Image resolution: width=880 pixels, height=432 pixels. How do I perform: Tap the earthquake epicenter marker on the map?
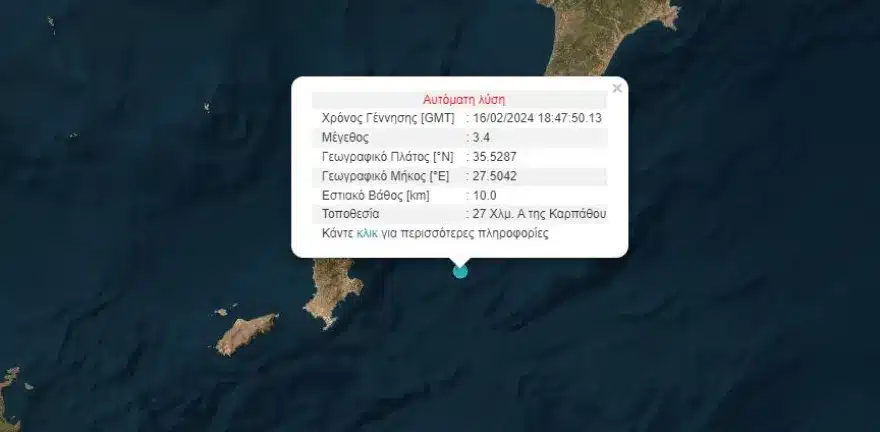(460, 270)
